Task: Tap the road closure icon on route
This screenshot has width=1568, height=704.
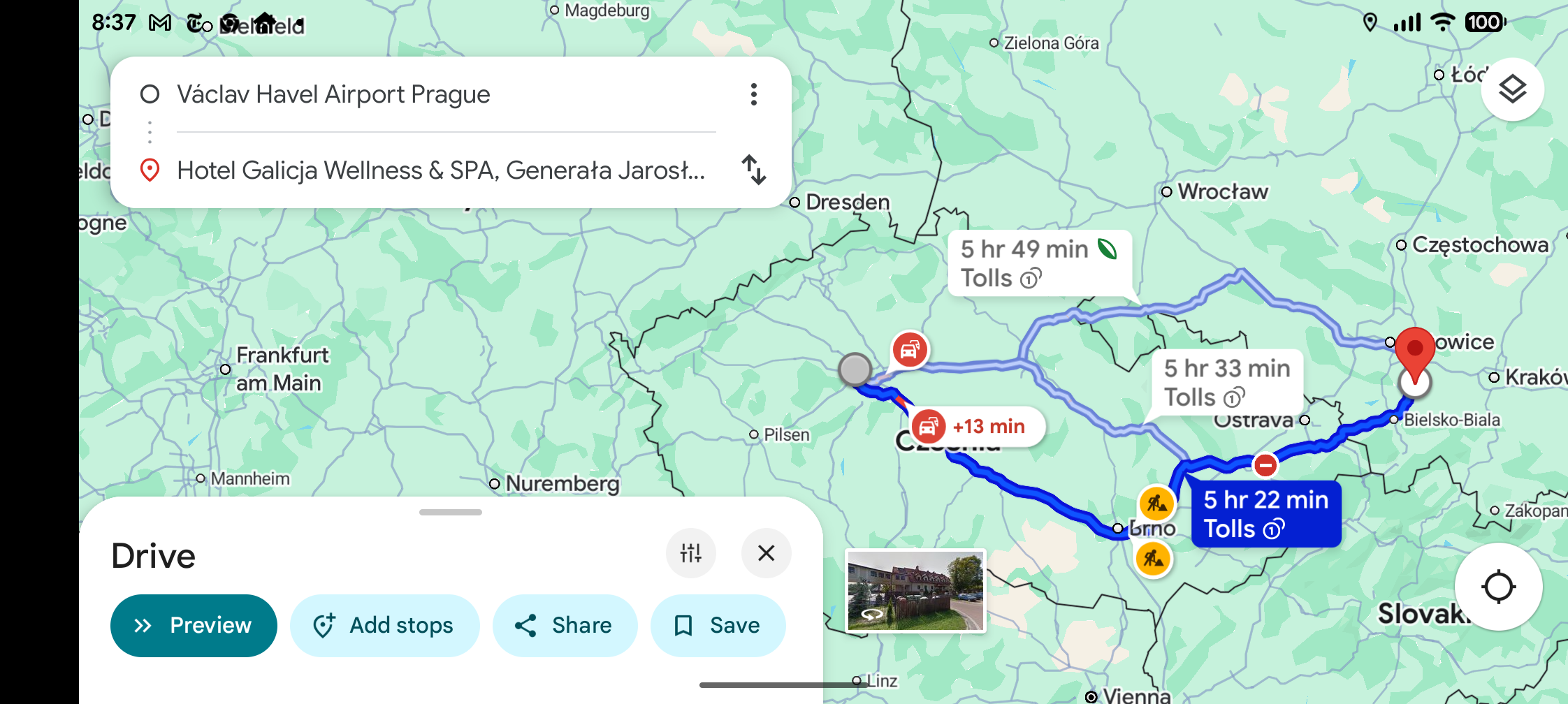Action: click(x=1265, y=465)
